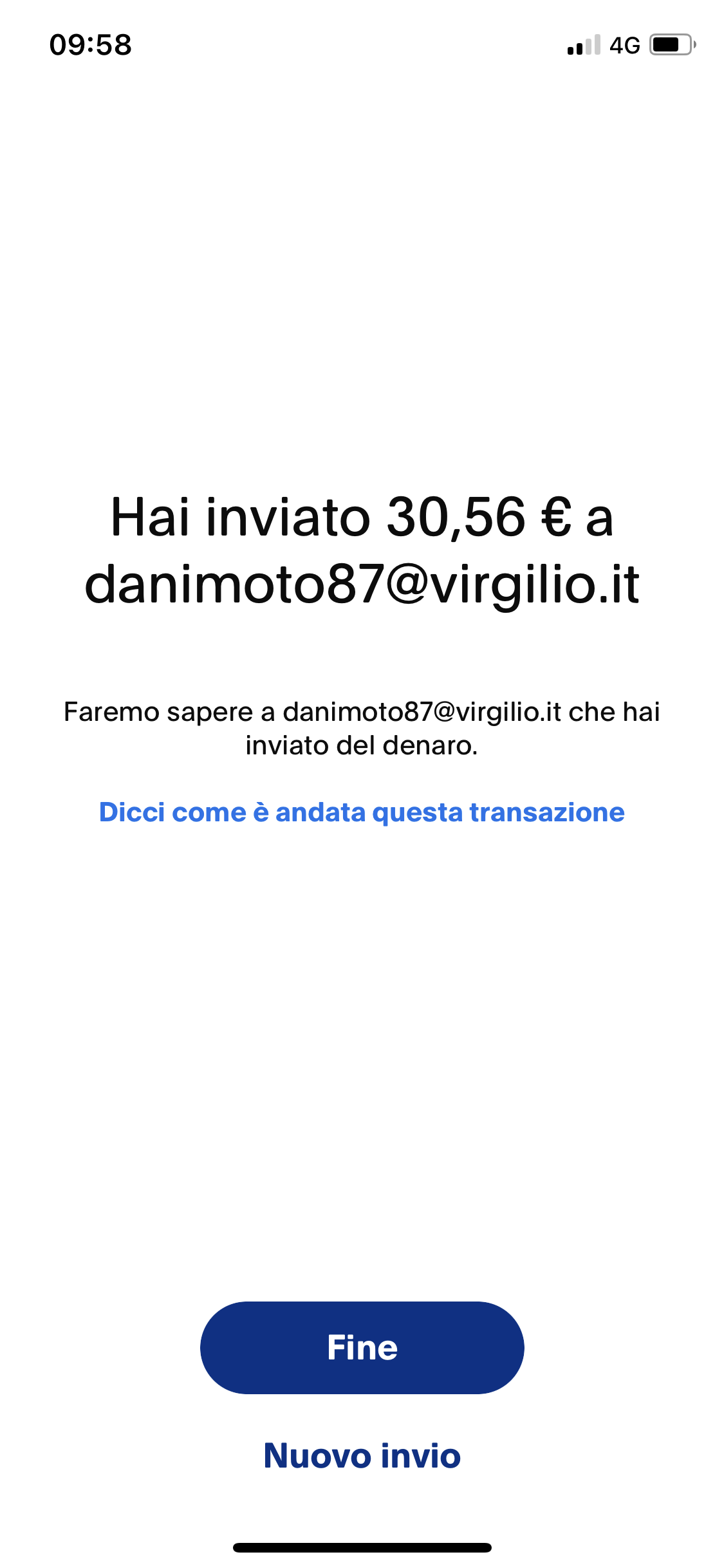Start a new transfer with Nuovo invio
This screenshot has height=1568, width=724.
(362, 1456)
